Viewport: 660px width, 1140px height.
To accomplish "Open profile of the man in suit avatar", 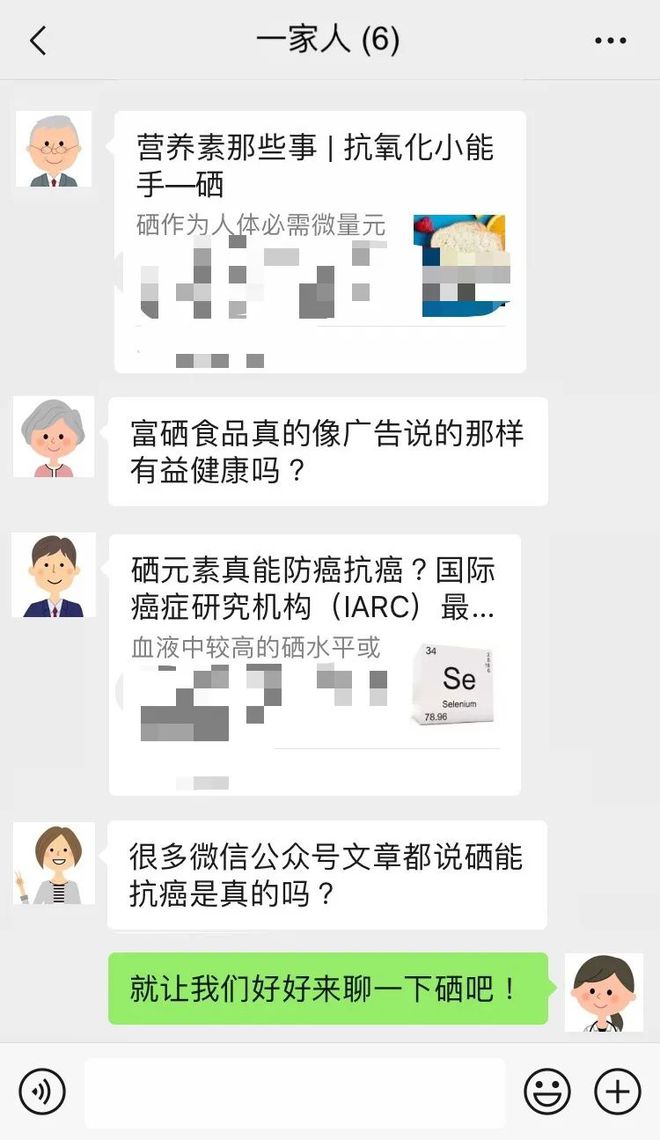I will (x=53, y=576).
